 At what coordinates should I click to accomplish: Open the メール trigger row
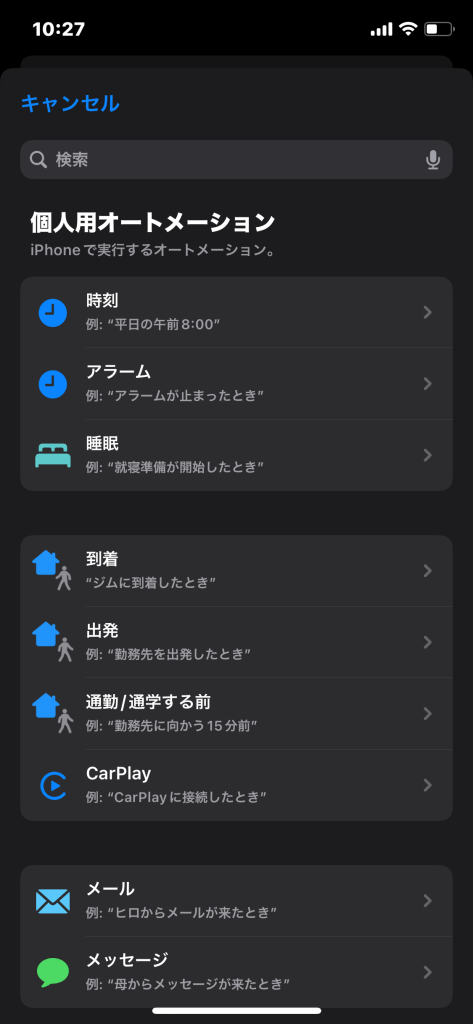tap(236, 901)
